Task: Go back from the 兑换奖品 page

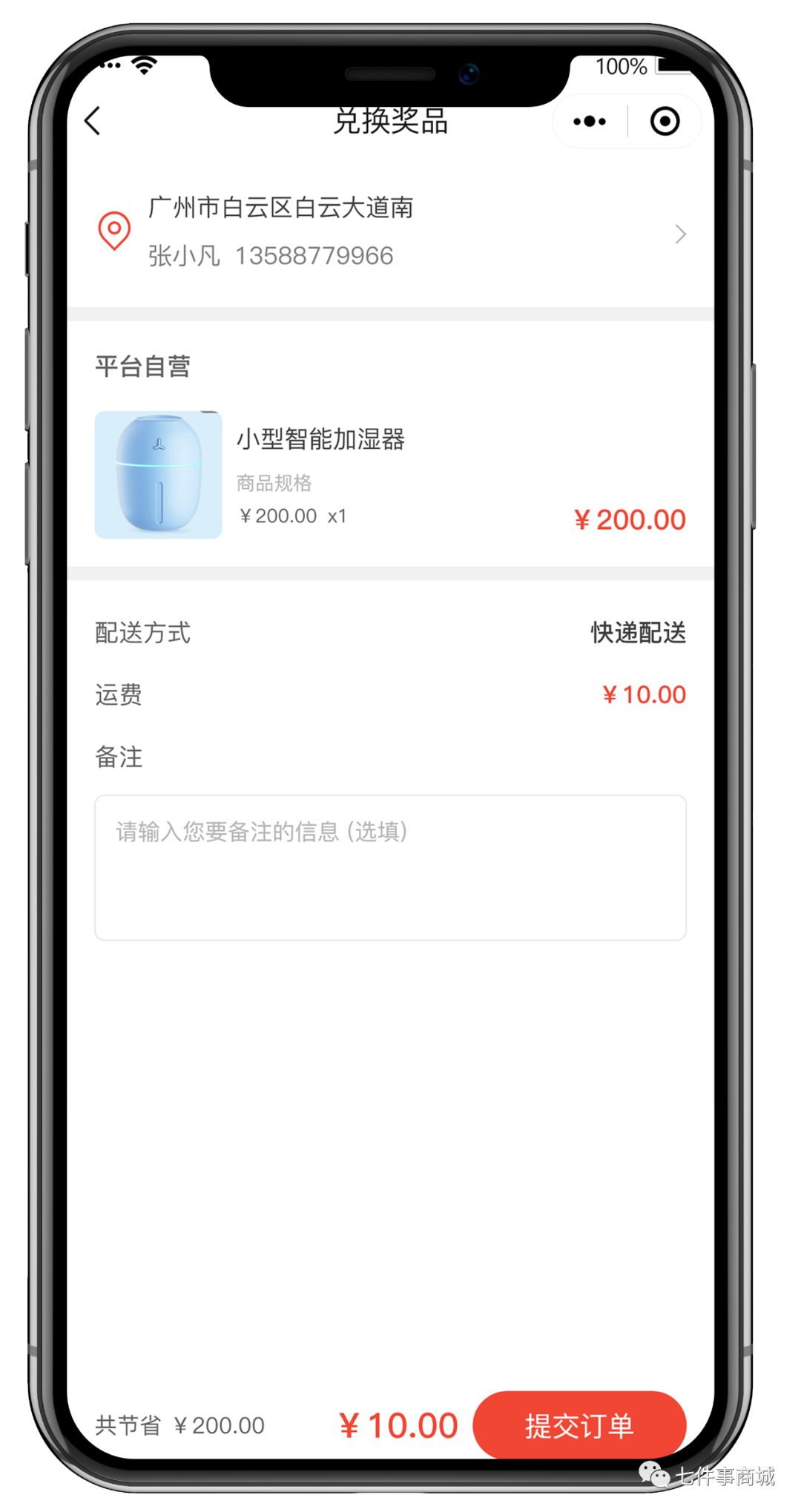Action: 93,121
